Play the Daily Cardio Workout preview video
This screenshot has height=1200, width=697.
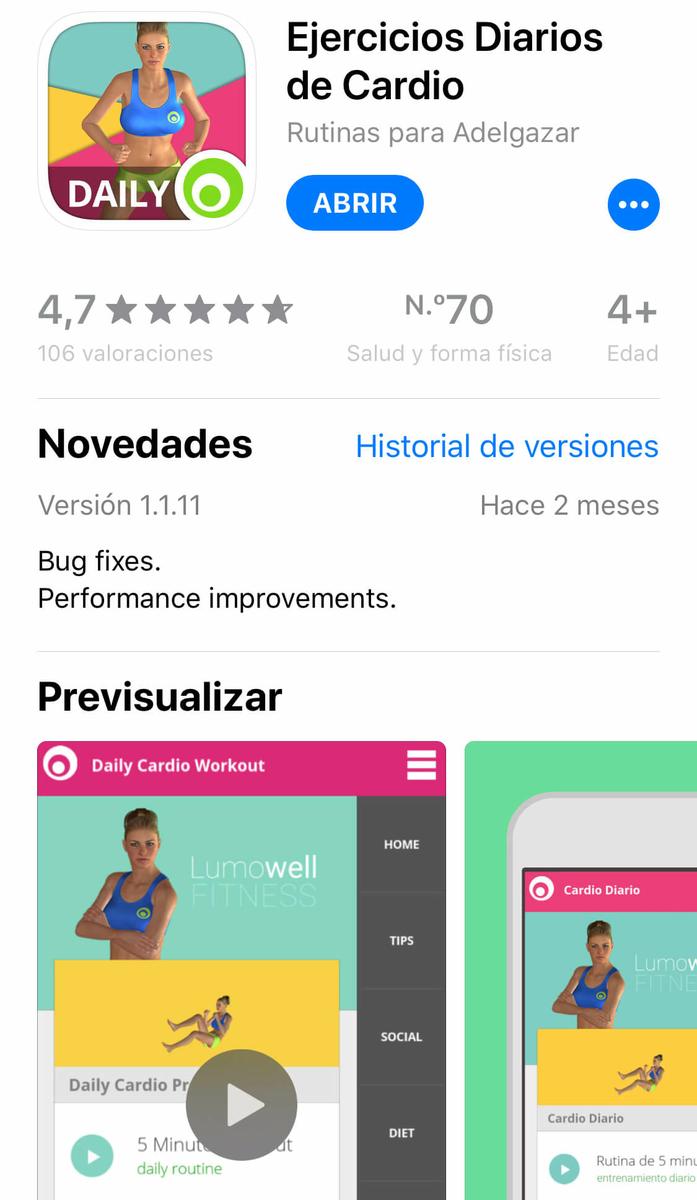click(241, 1104)
